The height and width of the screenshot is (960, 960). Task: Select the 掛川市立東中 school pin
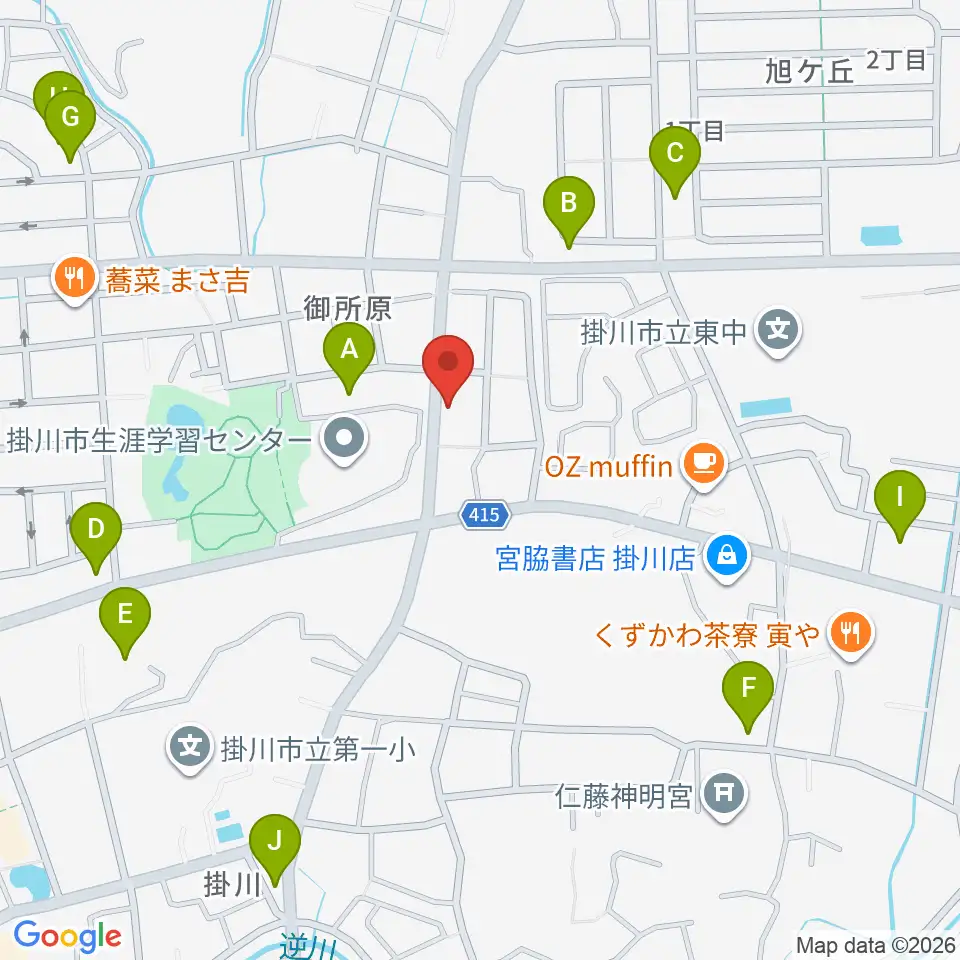778,332
